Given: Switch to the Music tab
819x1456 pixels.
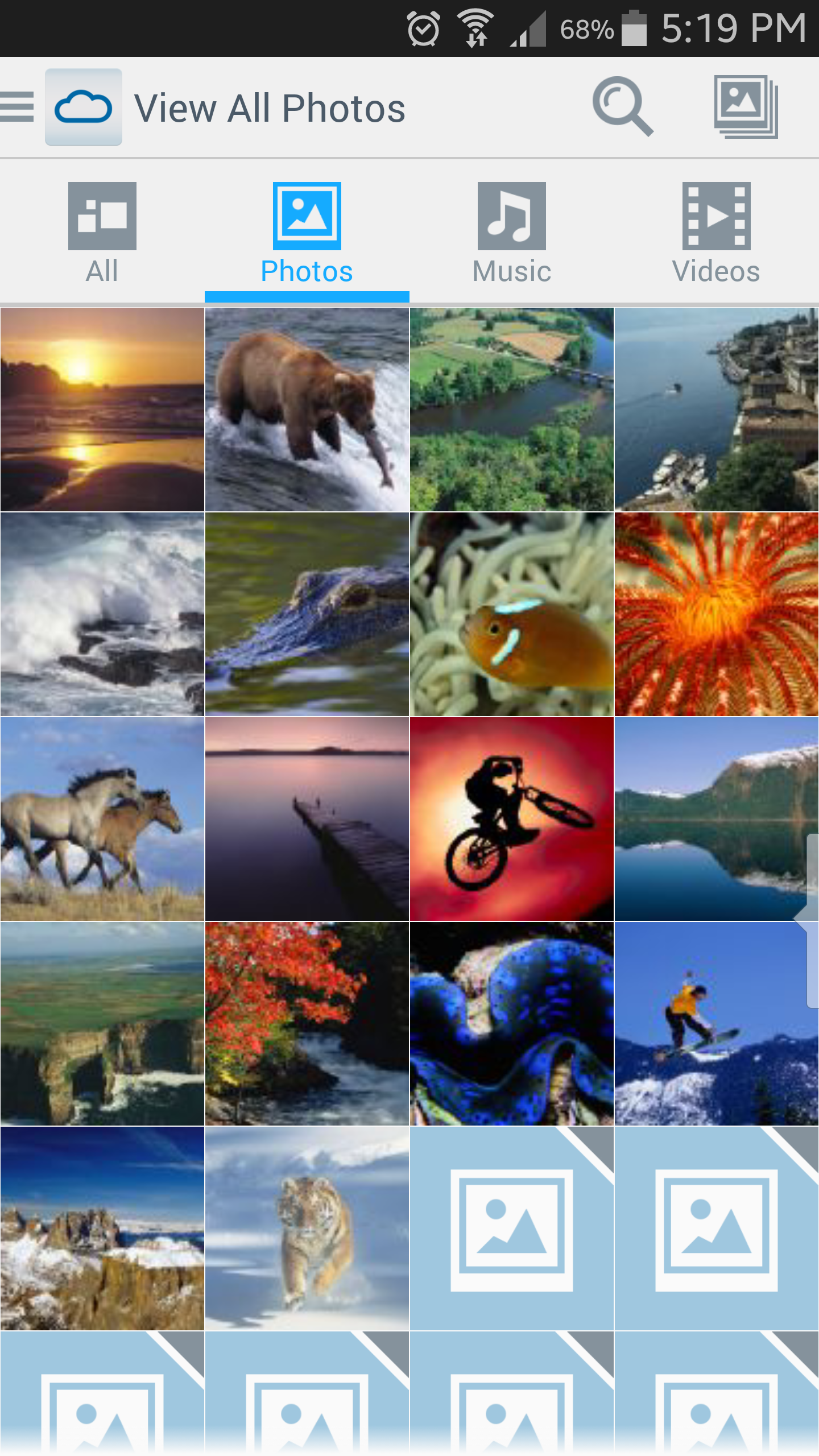Looking at the screenshot, I should pyautogui.click(x=512, y=232).
